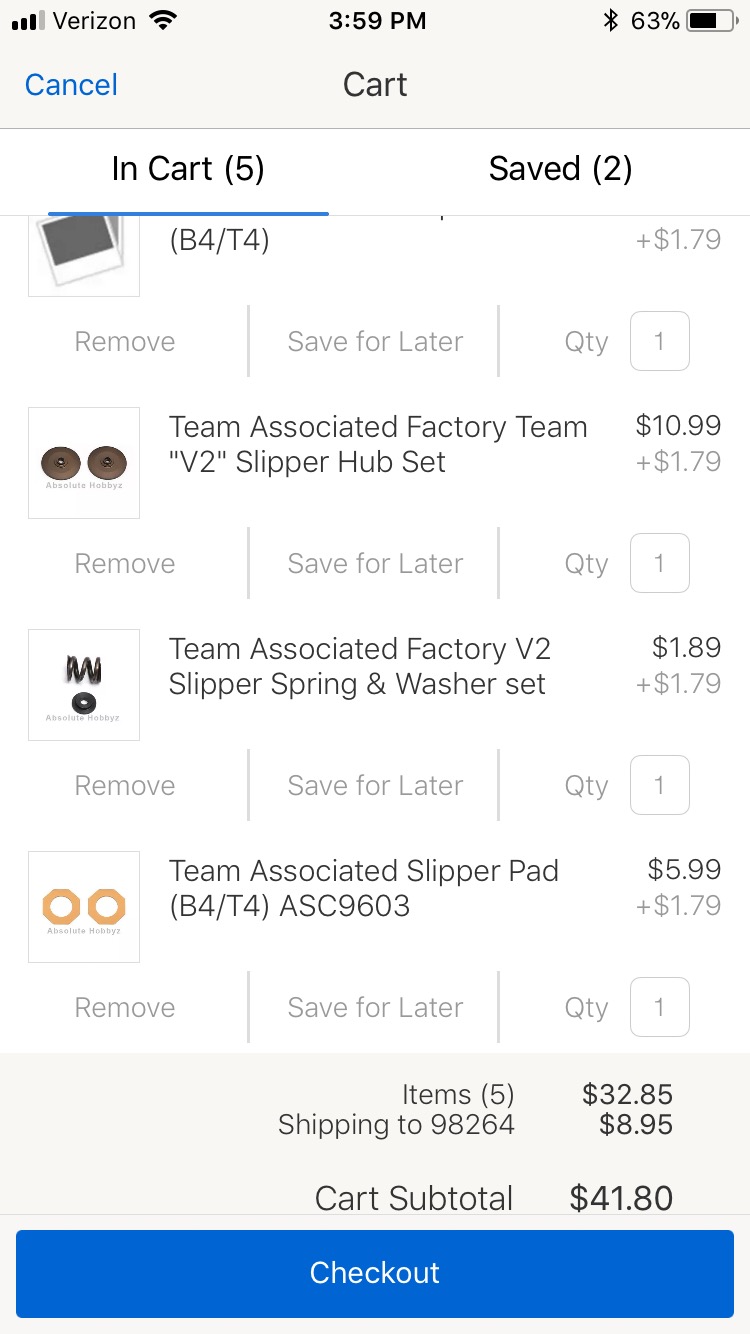
Task: Save the Slipper Hub Set for later
Action: pyautogui.click(x=375, y=564)
